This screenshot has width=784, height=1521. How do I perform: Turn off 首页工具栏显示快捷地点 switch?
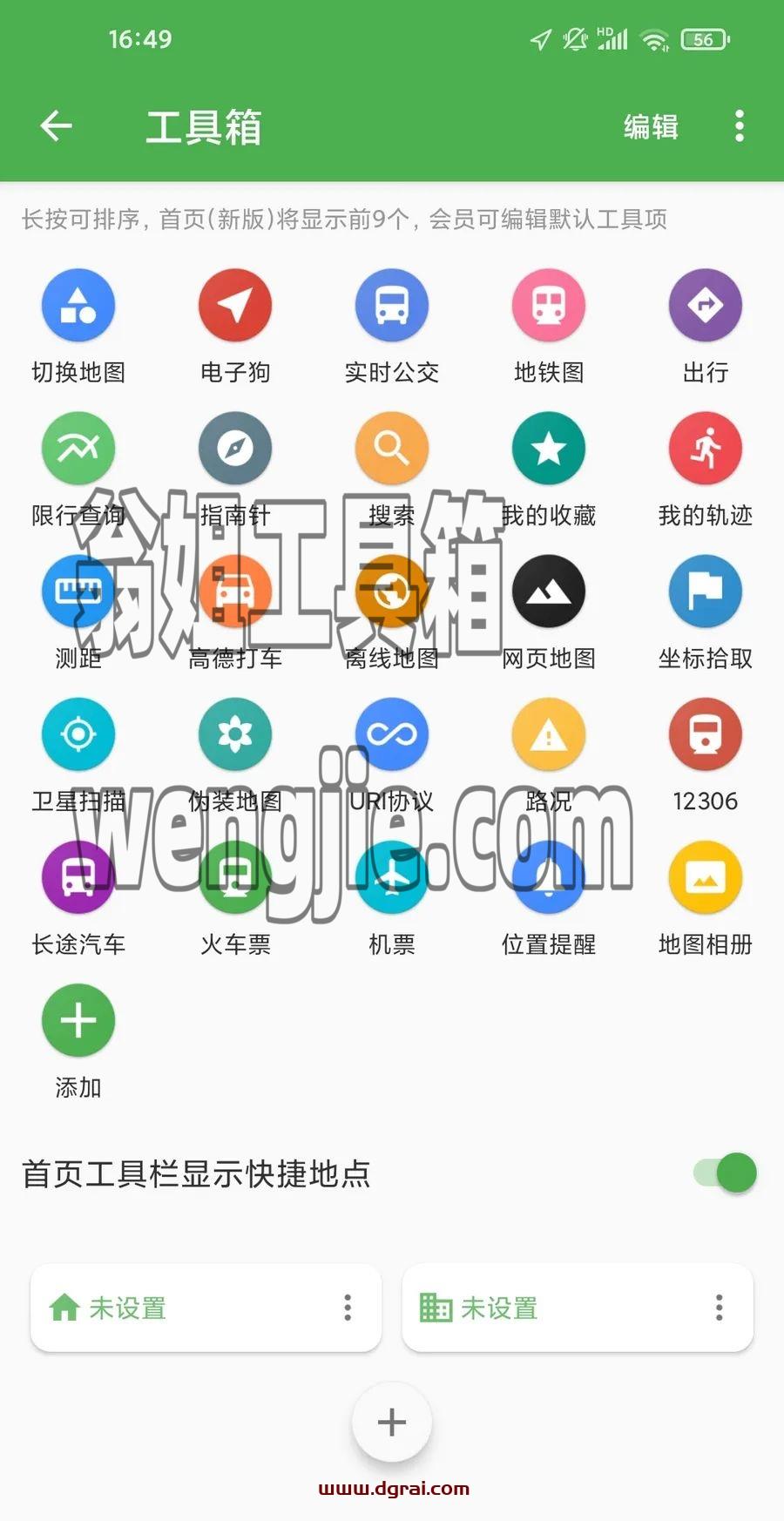[726, 1173]
